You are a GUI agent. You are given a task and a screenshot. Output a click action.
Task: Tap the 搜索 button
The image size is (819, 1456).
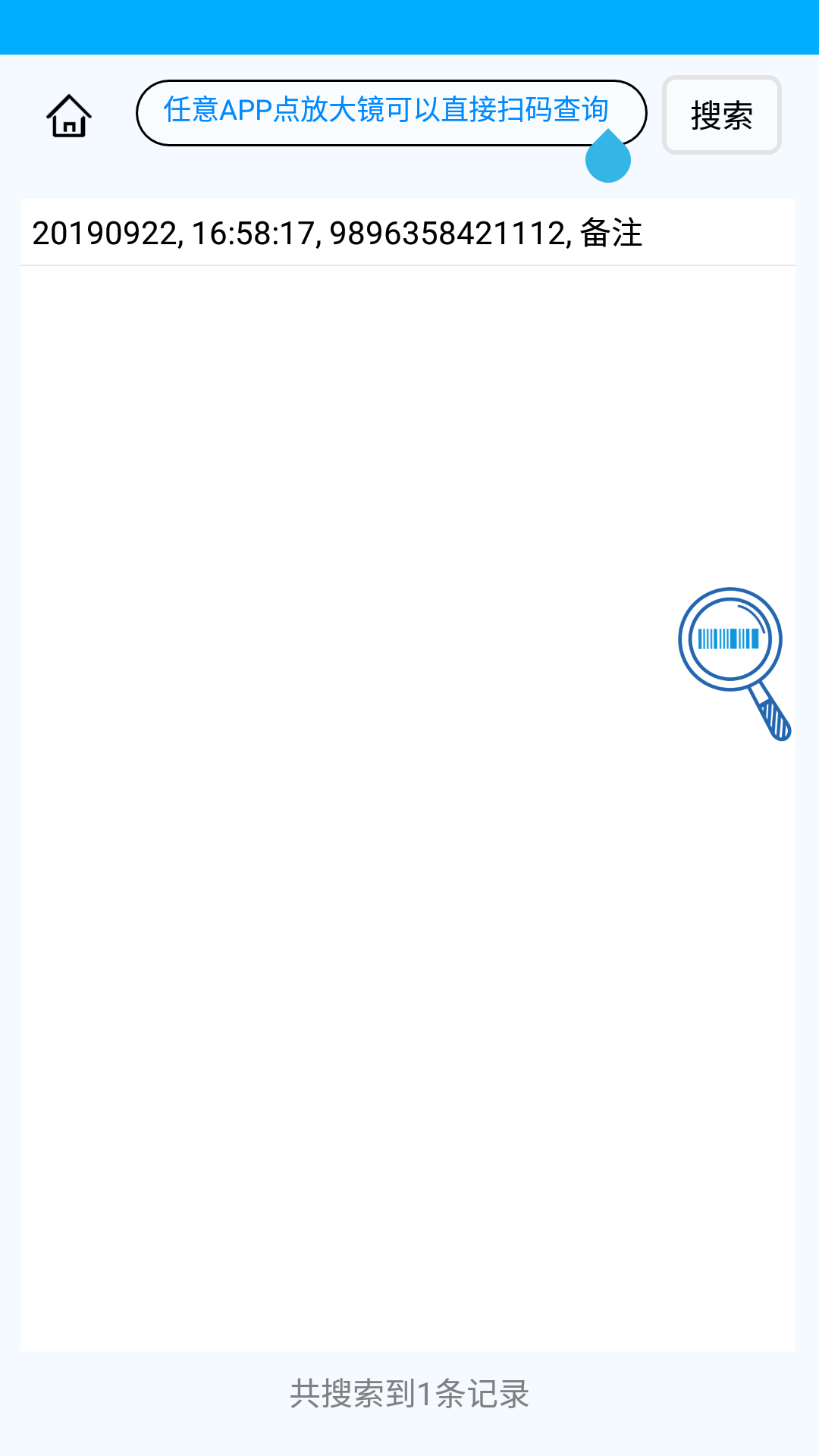[722, 115]
